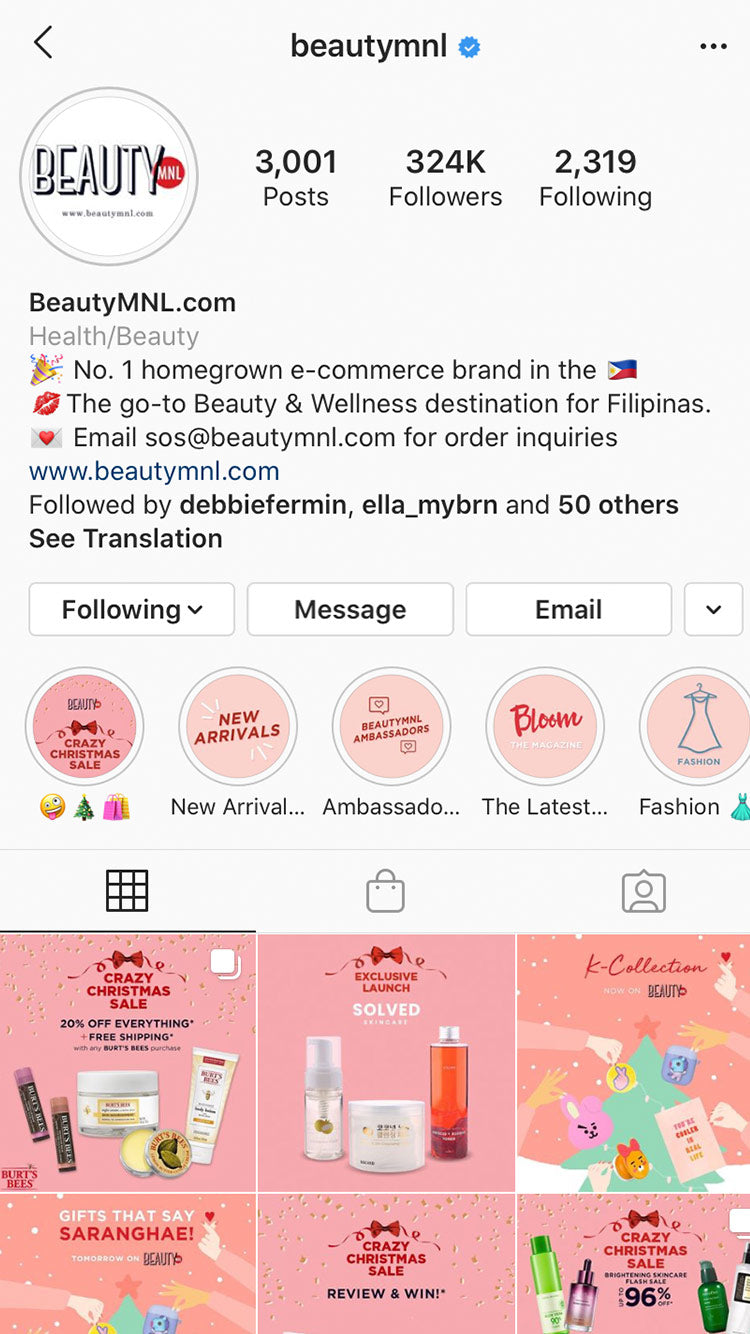Open the Following dropdown button
The width and height of the screenshot is (750, 1334).
pos(132,609)
